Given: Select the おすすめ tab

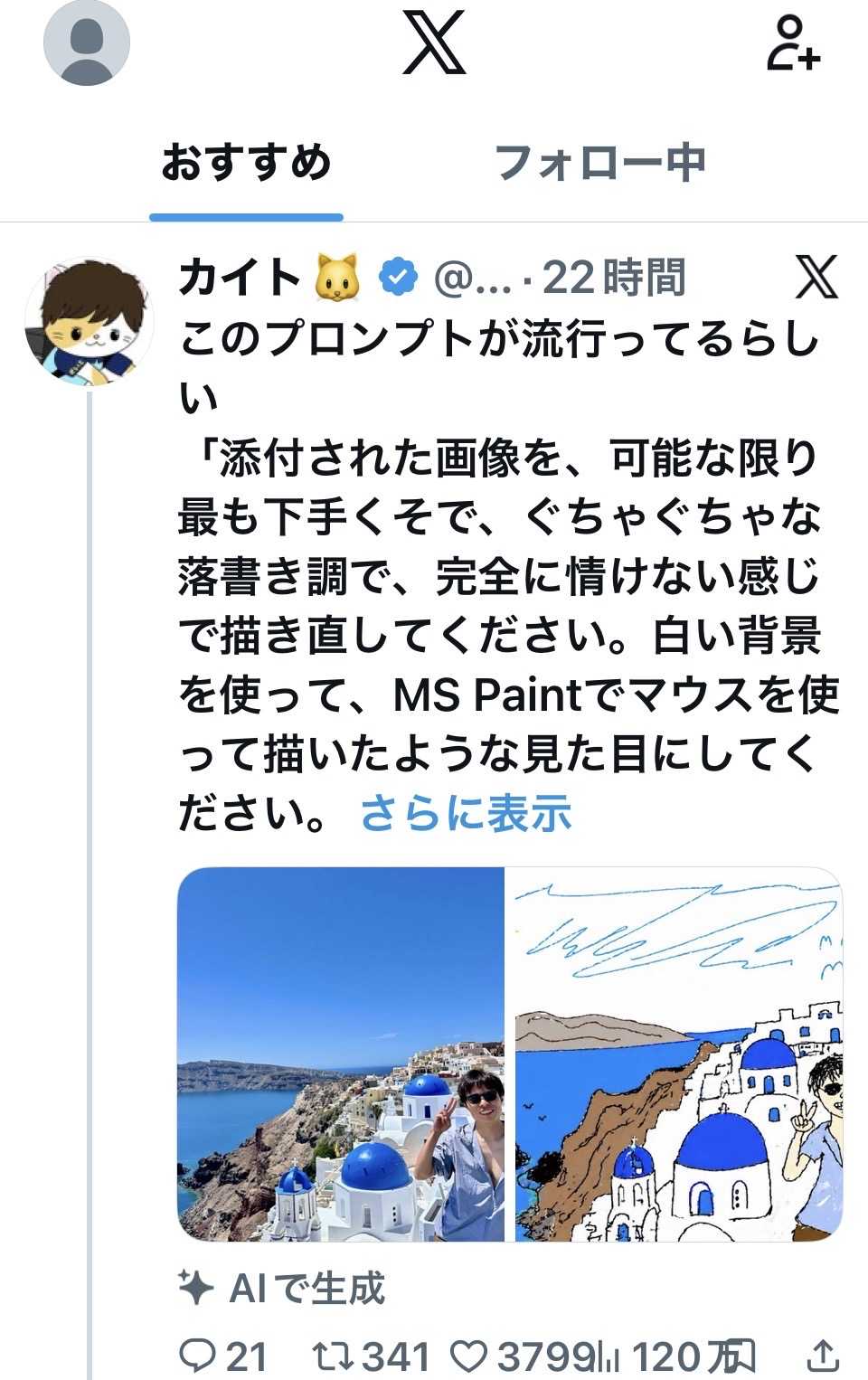Looking at the screenshot, I should click(246, 163).
